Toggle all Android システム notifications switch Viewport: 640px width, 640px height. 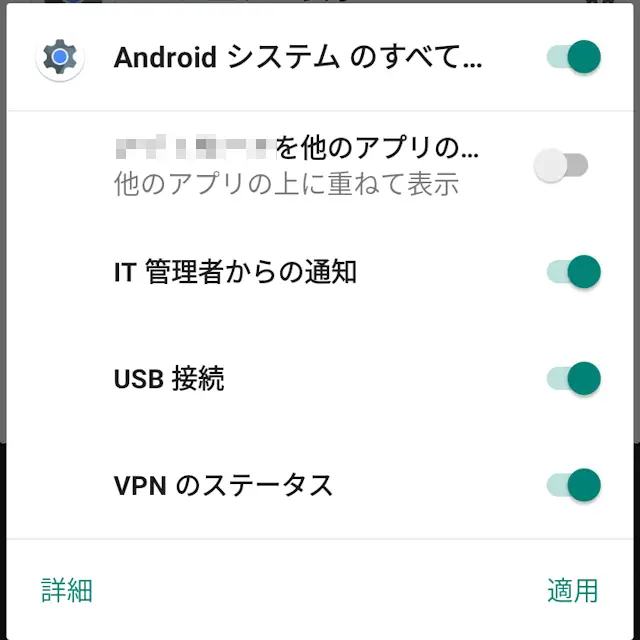pyautogui.click(x=574, y=57)
